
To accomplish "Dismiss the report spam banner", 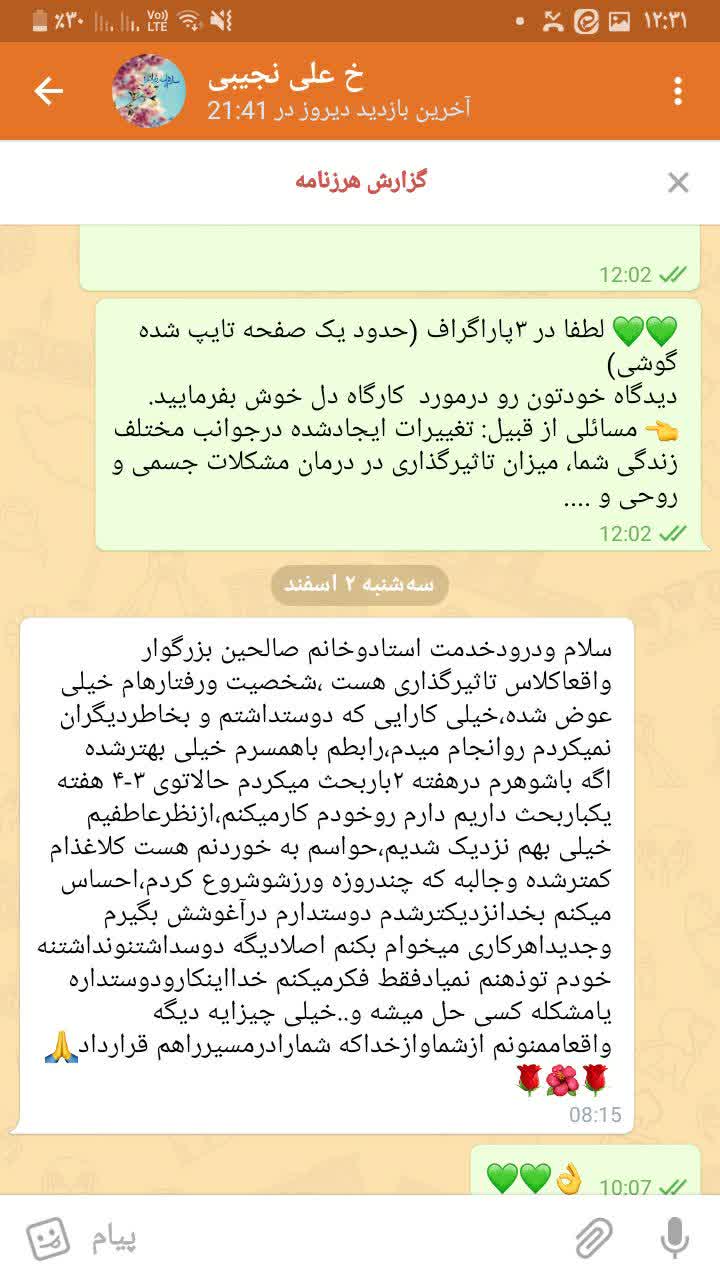I will (678, 182).
